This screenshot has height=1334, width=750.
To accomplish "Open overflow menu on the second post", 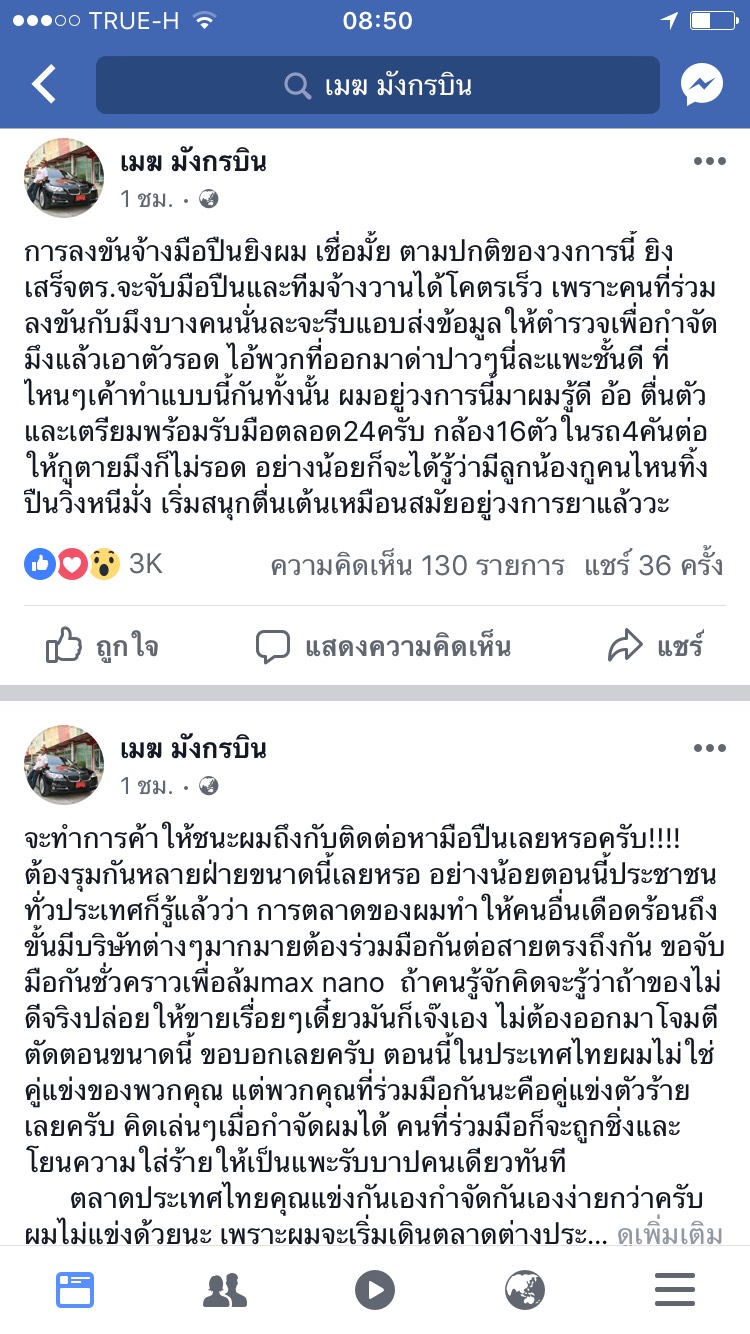I will (709, 748).
